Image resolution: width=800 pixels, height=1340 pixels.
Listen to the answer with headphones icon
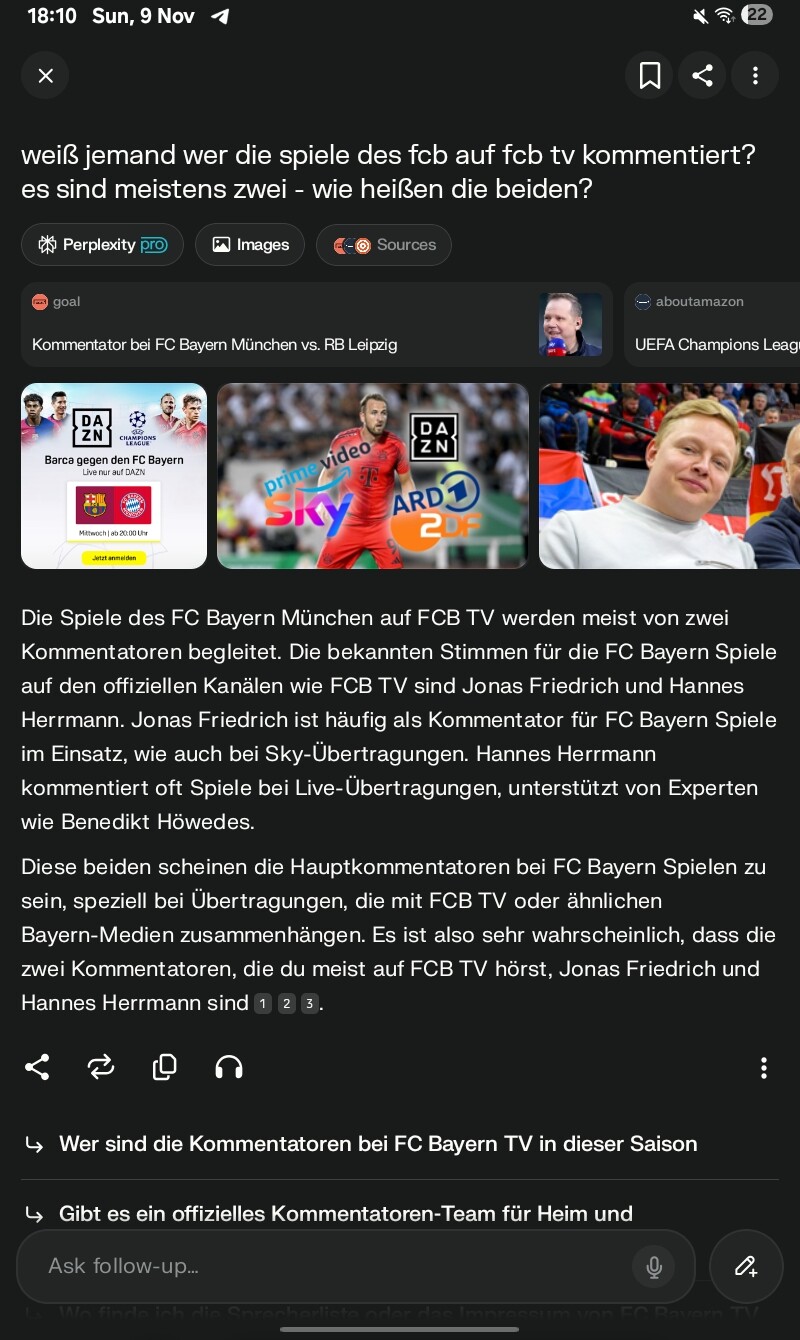[x=229, y=1068]
